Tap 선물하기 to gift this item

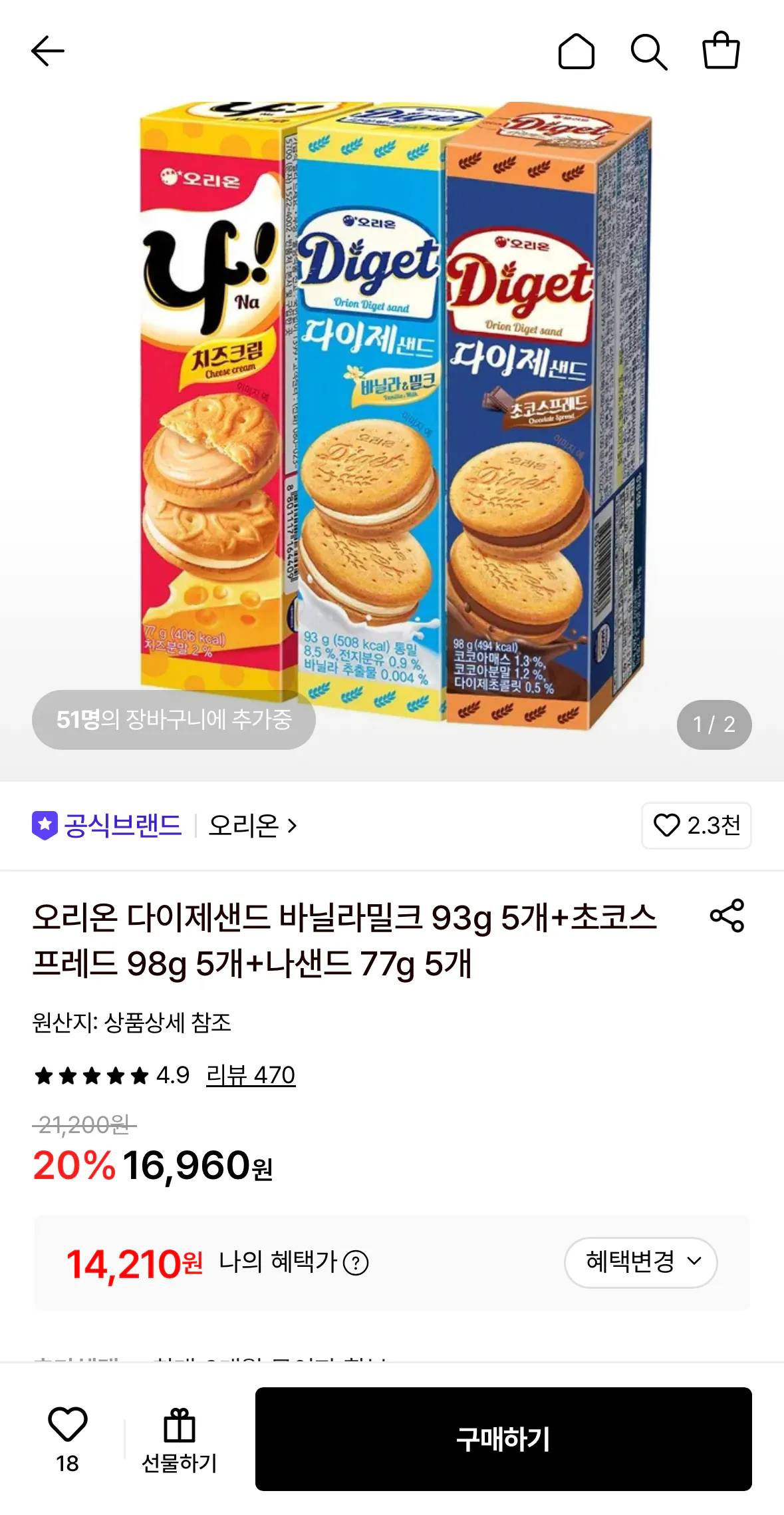point(180,1440)
